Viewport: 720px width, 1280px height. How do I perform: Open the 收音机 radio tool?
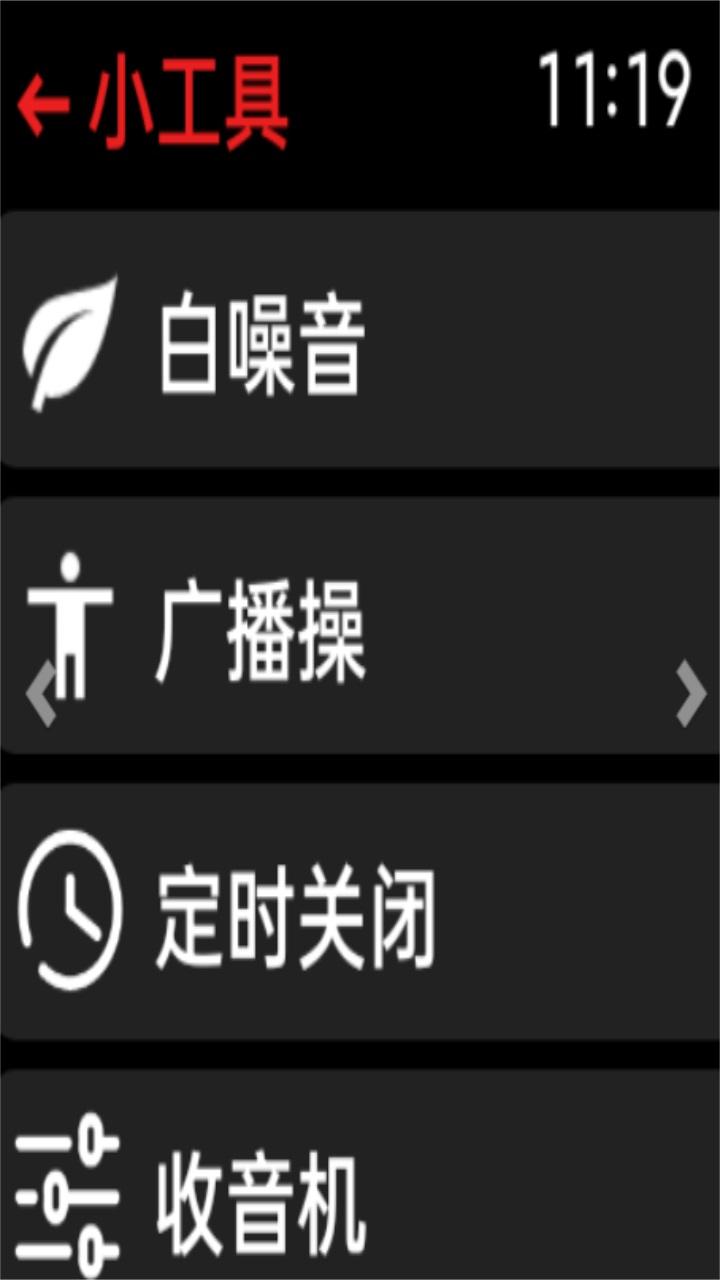[x=360, y=1174]
